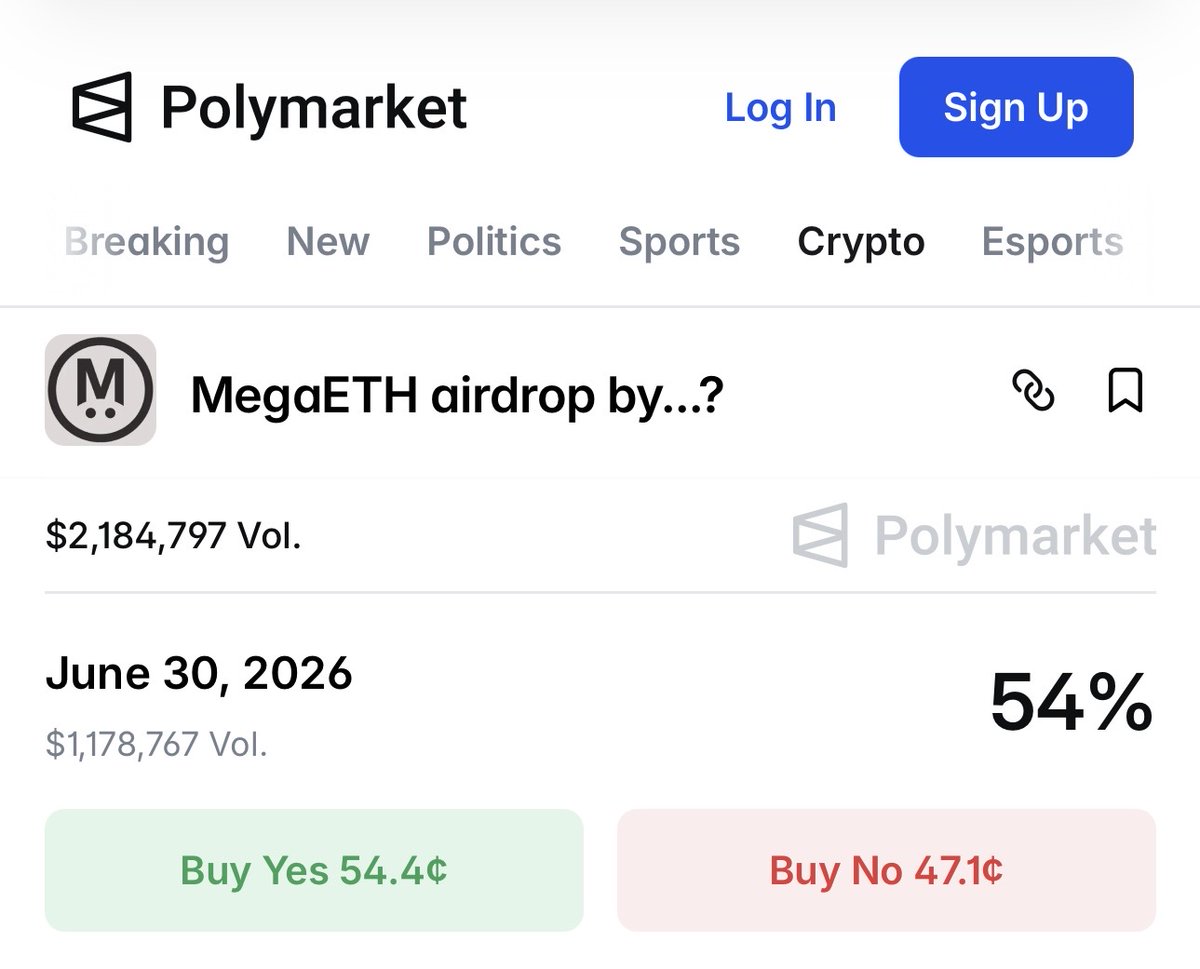Open the Politics category

[x=494, y=242]
